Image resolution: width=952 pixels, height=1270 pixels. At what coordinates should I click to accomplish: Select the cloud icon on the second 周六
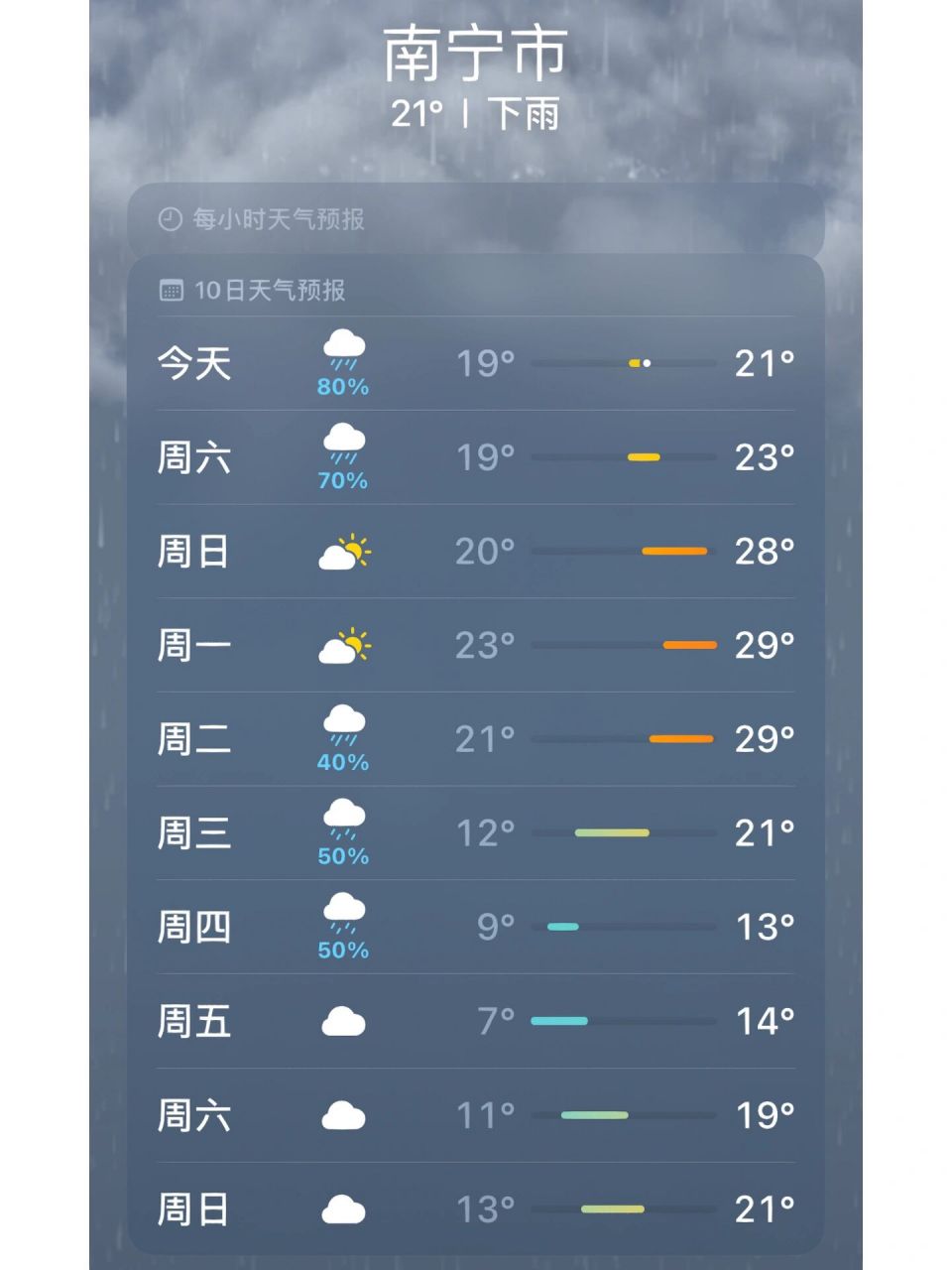click(x=342, y=1113)
